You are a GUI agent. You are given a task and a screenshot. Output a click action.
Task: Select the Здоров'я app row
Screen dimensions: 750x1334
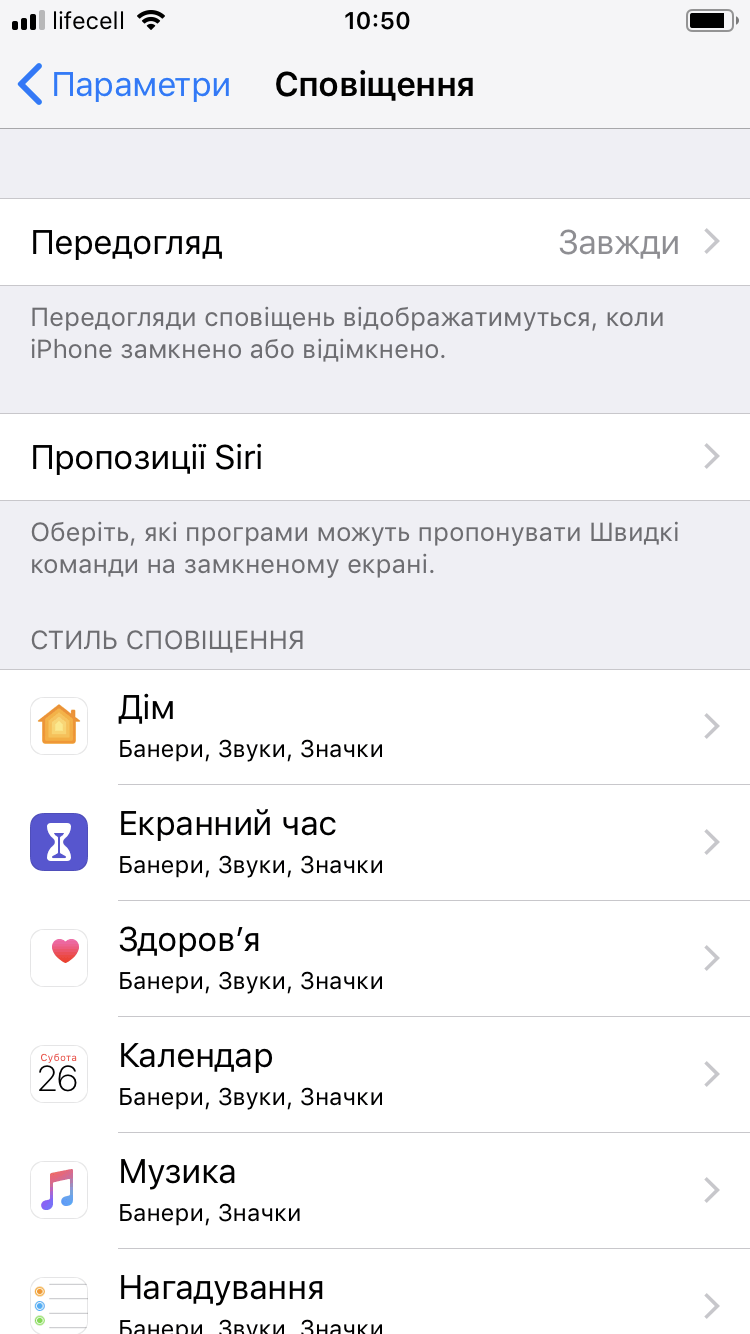point(375,959)
